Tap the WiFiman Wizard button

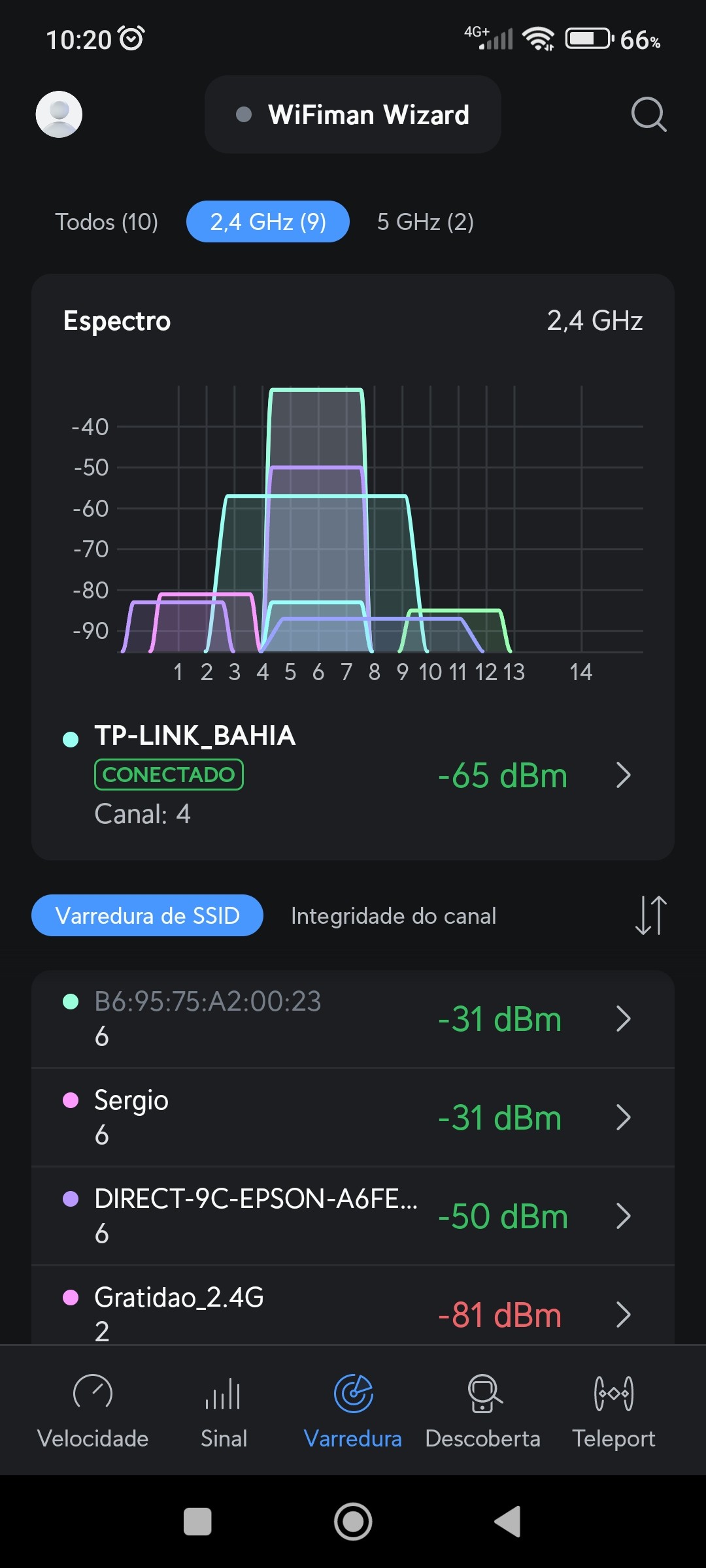353,114
